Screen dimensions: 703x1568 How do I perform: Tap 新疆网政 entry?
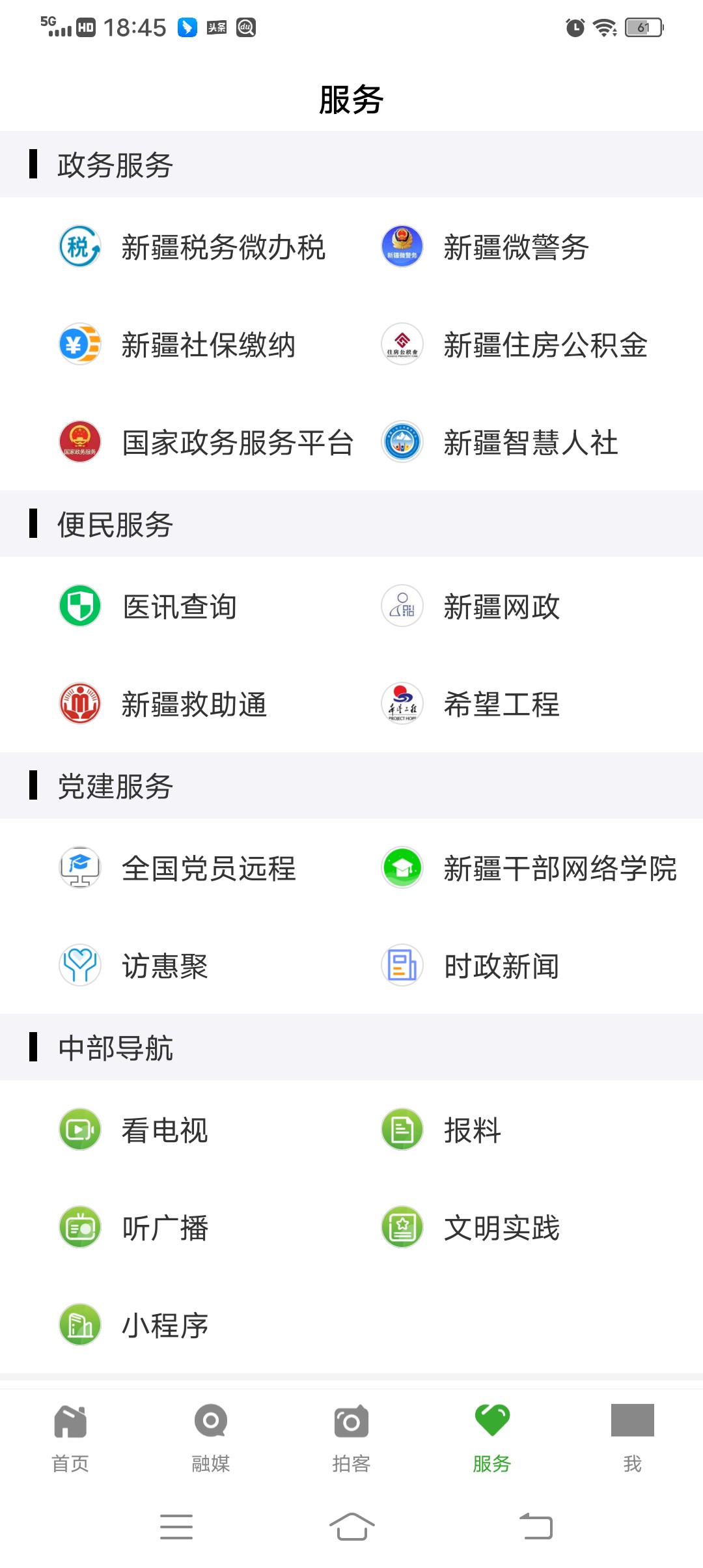(471, 606)
